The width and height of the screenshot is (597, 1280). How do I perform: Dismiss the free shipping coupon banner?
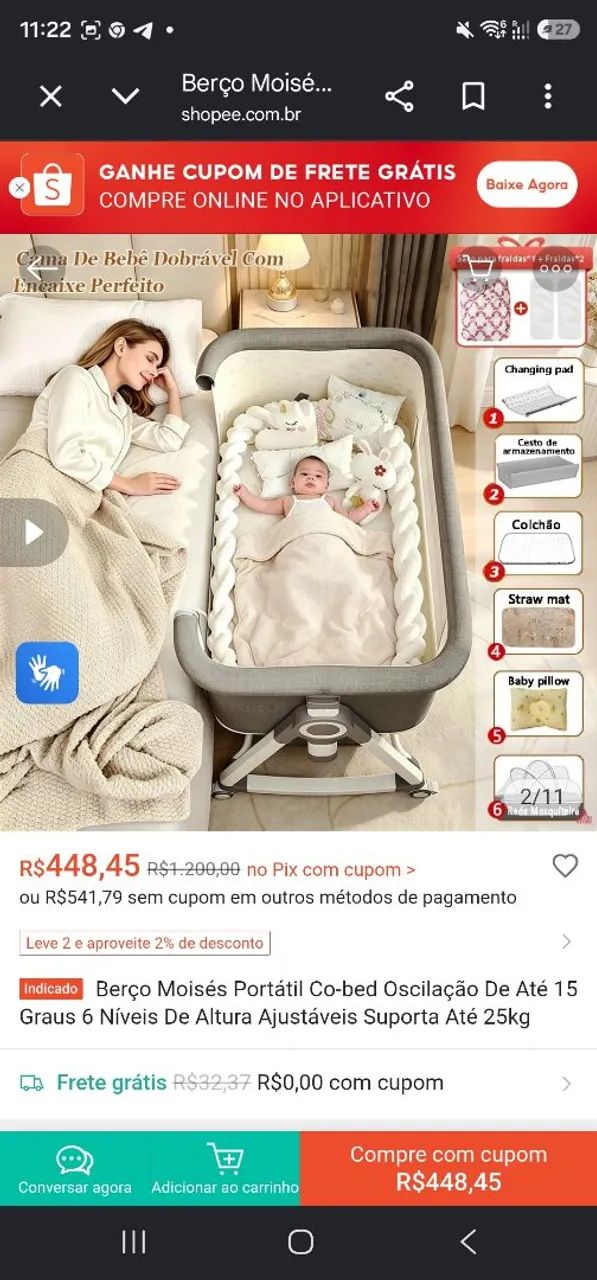[x=18, y=187]
